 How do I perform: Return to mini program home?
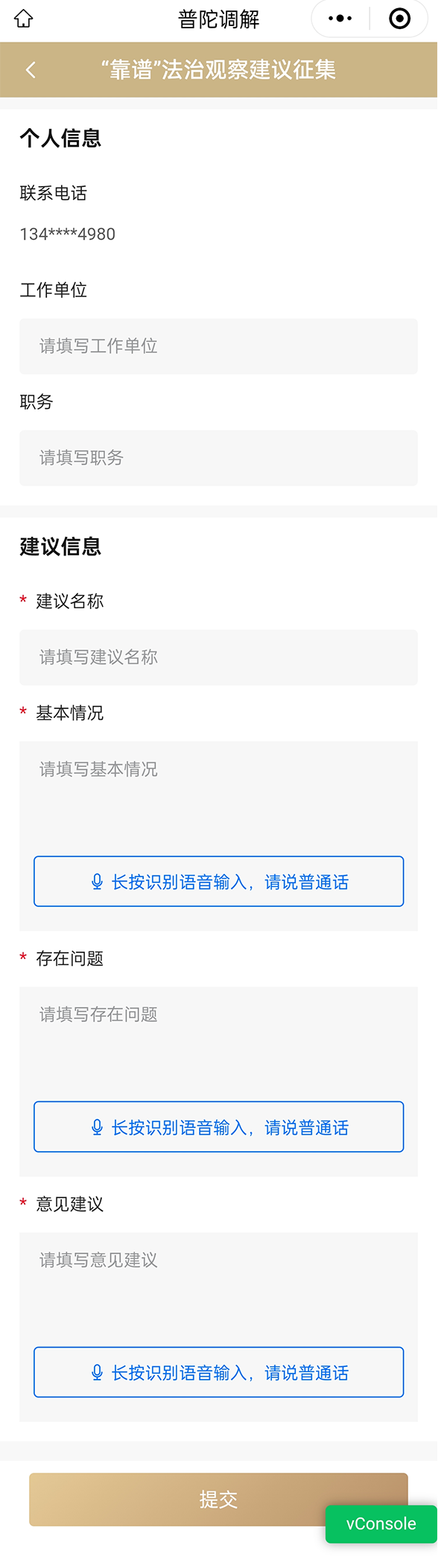point(24,19)
